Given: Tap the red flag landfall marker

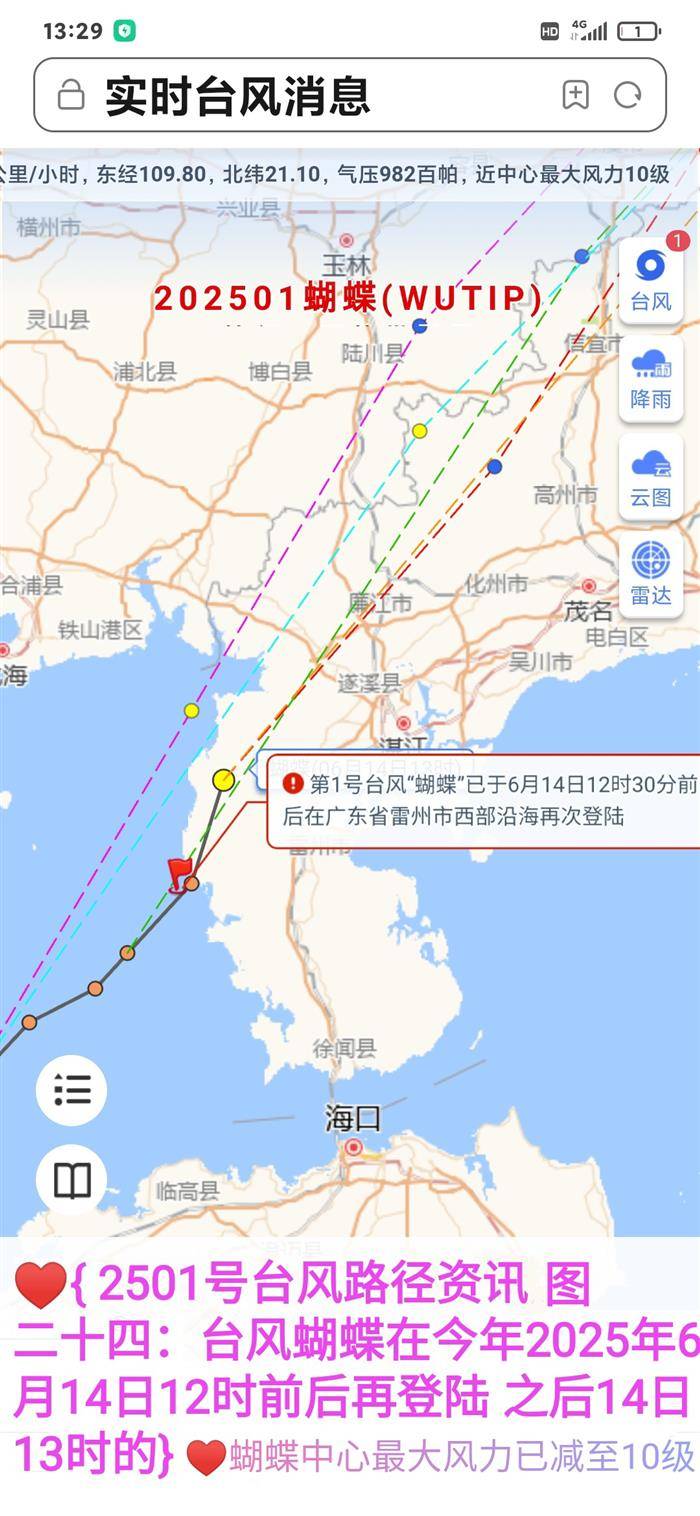Looking at the screenshot, I should point(180,874).
